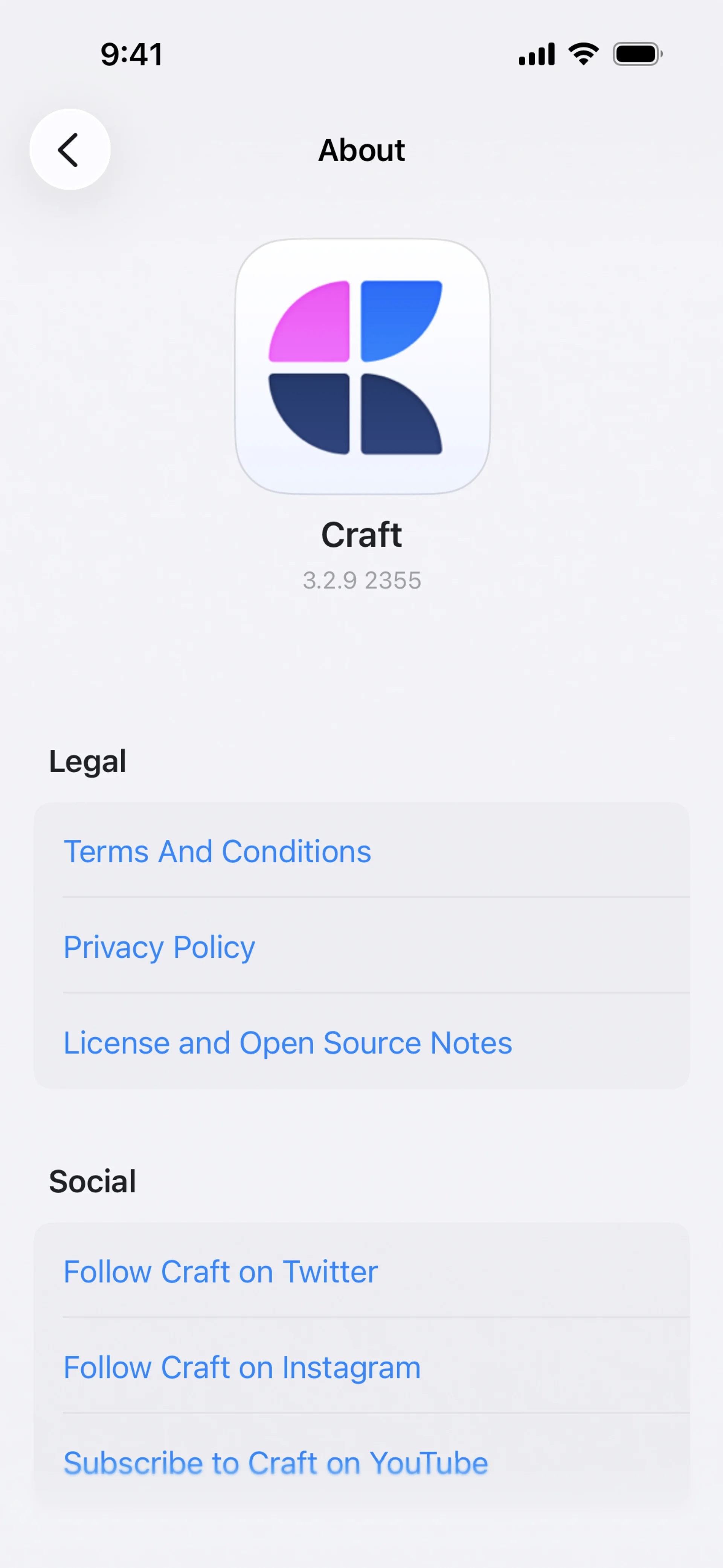This screenshot has height=1568, width=723.
Task: Go back from the About screen
Action: [x=69, y=149]
